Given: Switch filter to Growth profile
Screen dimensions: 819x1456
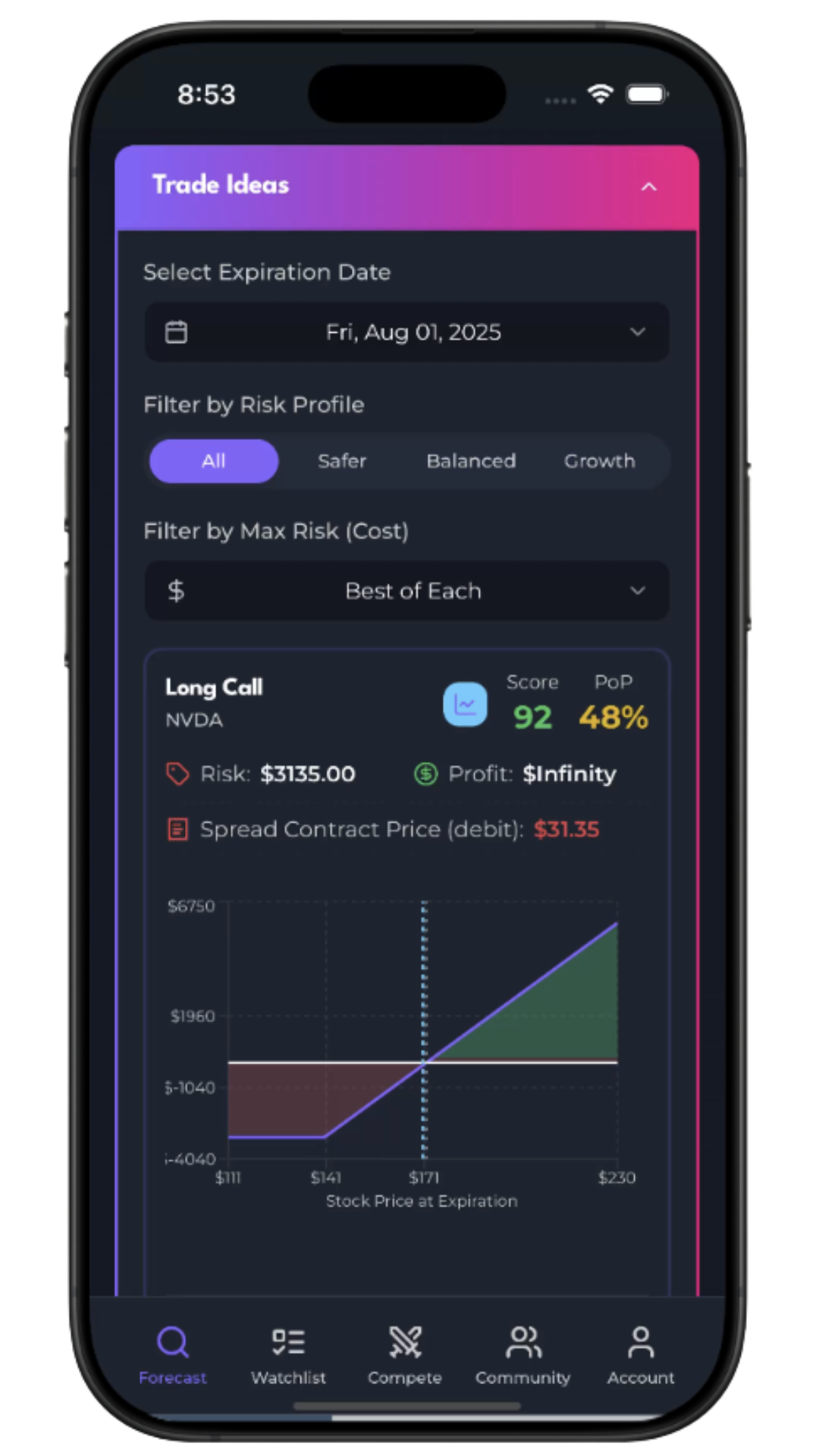Looking at the screenshot, I should pyautogui.click(x=599, y=461).
